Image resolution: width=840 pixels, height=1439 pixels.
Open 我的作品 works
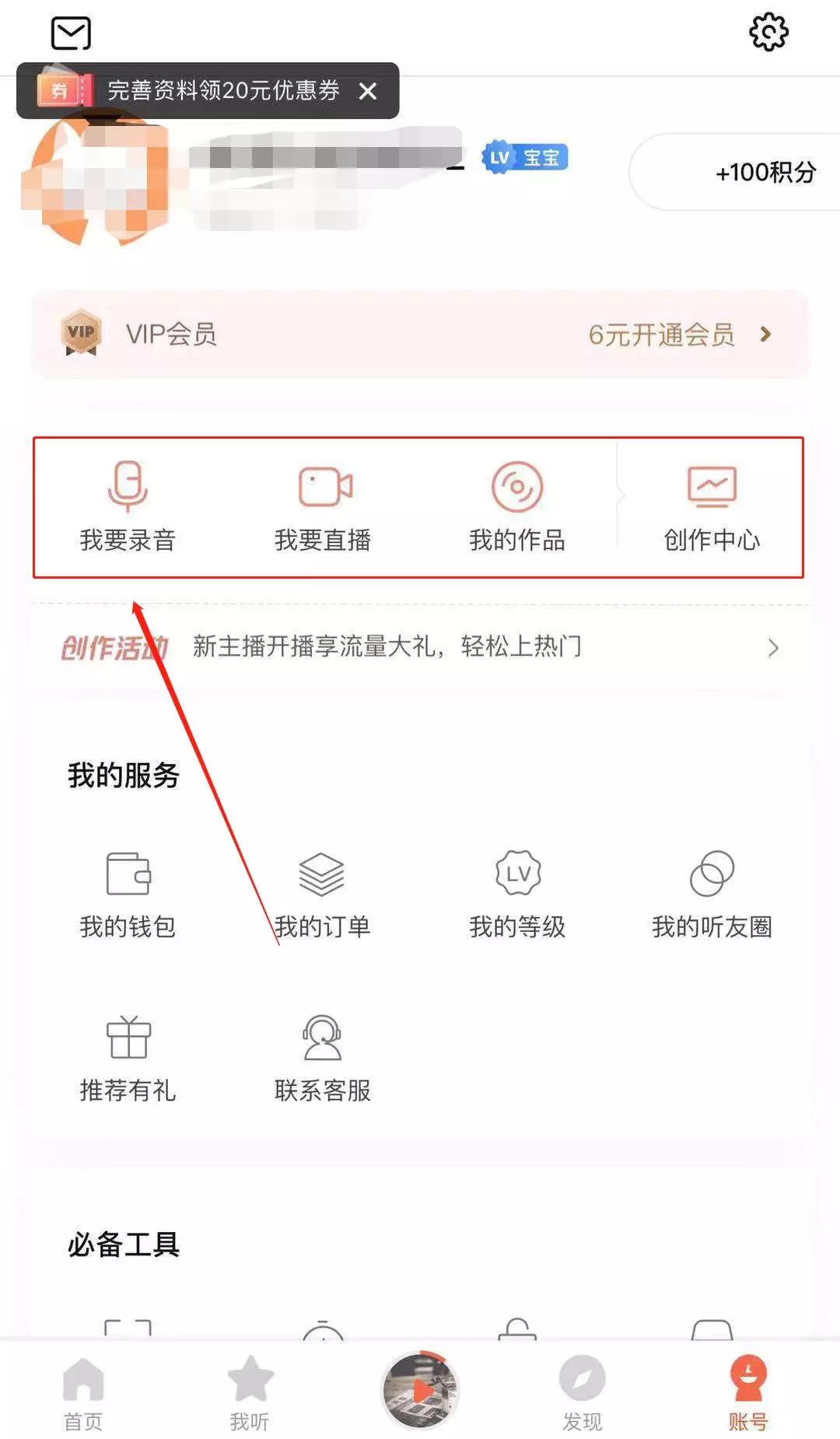click(x=517, y=507)
